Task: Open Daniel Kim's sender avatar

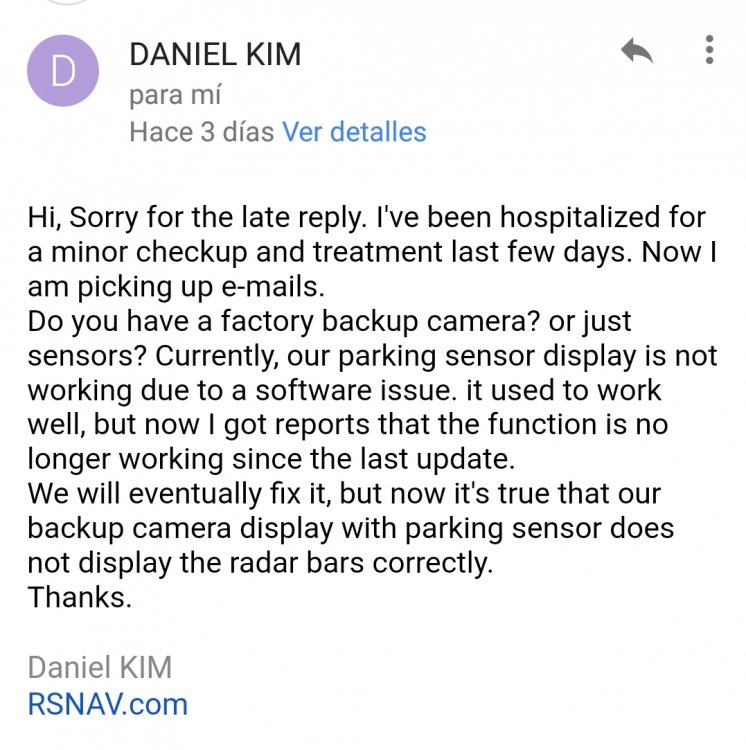Action: (63, 71)
